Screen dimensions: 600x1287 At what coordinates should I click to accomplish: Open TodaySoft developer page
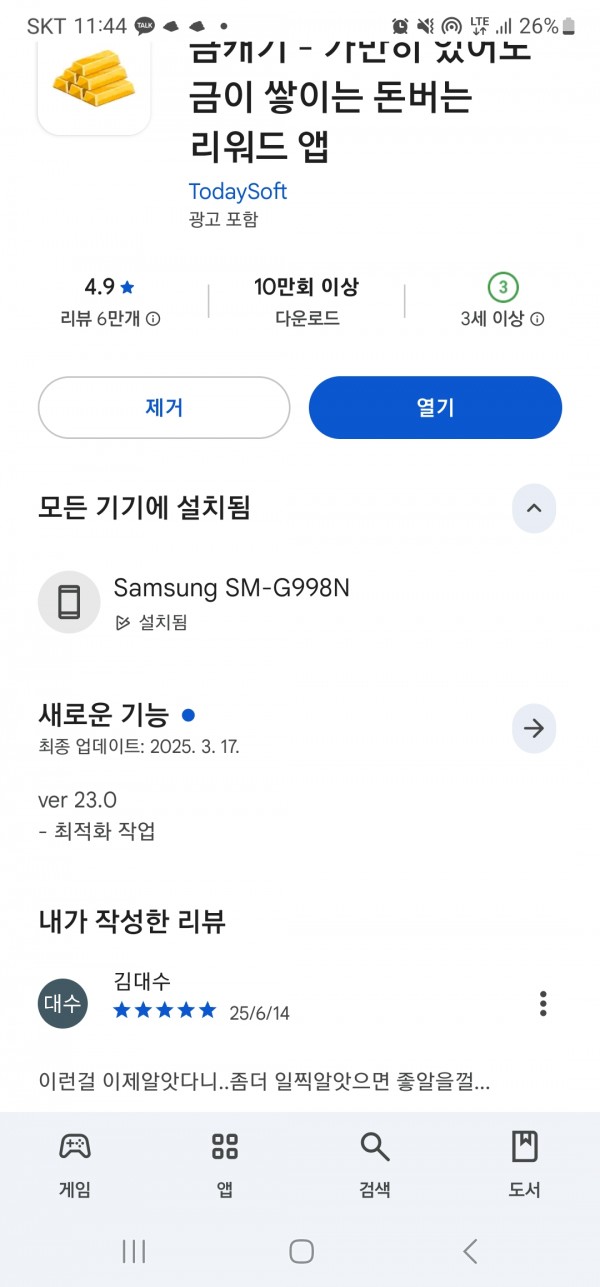coord(238,191)
